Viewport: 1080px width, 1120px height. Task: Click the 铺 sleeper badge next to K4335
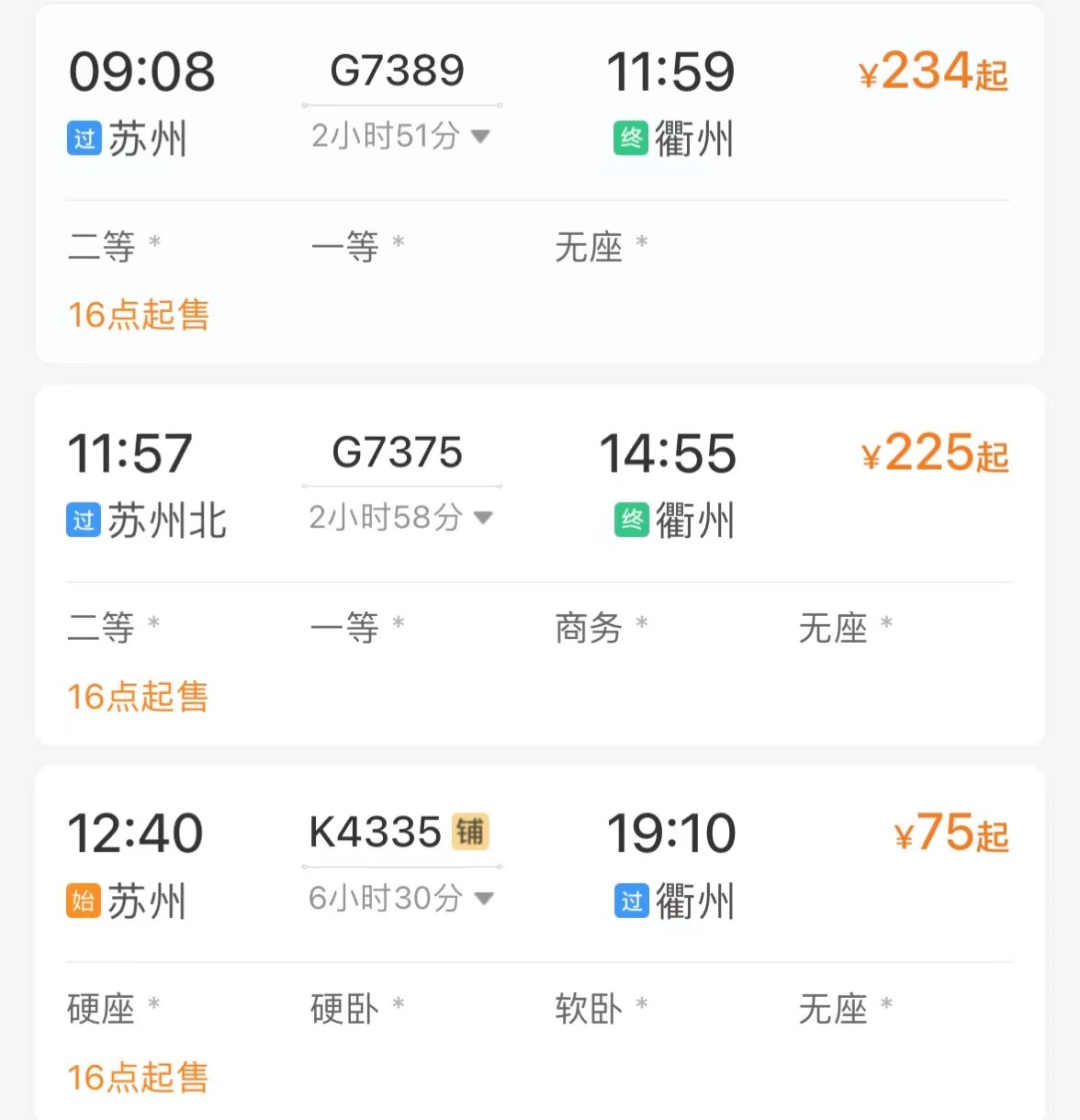[x=470, y=830]
